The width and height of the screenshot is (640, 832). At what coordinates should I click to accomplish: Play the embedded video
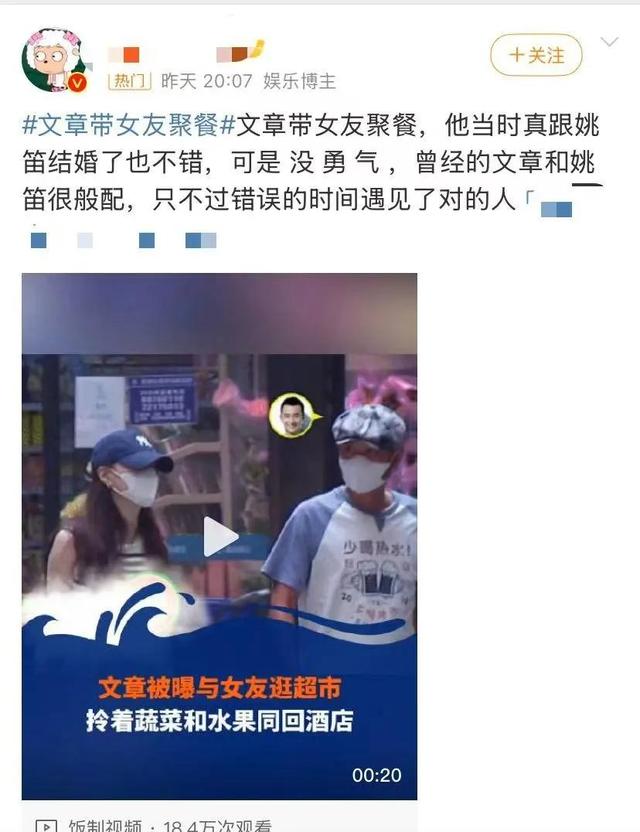220,537
